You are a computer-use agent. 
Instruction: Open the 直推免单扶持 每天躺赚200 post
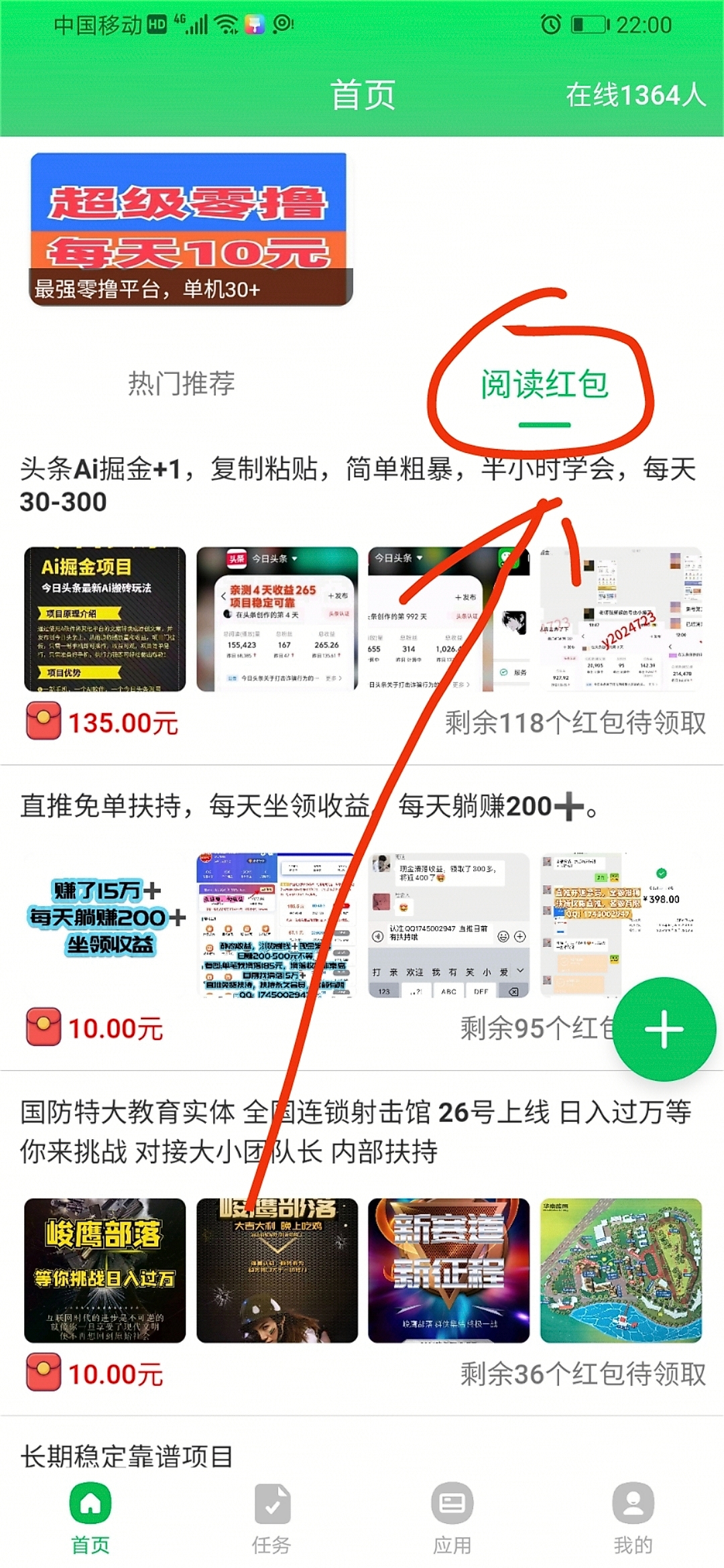tap(362, 918)
